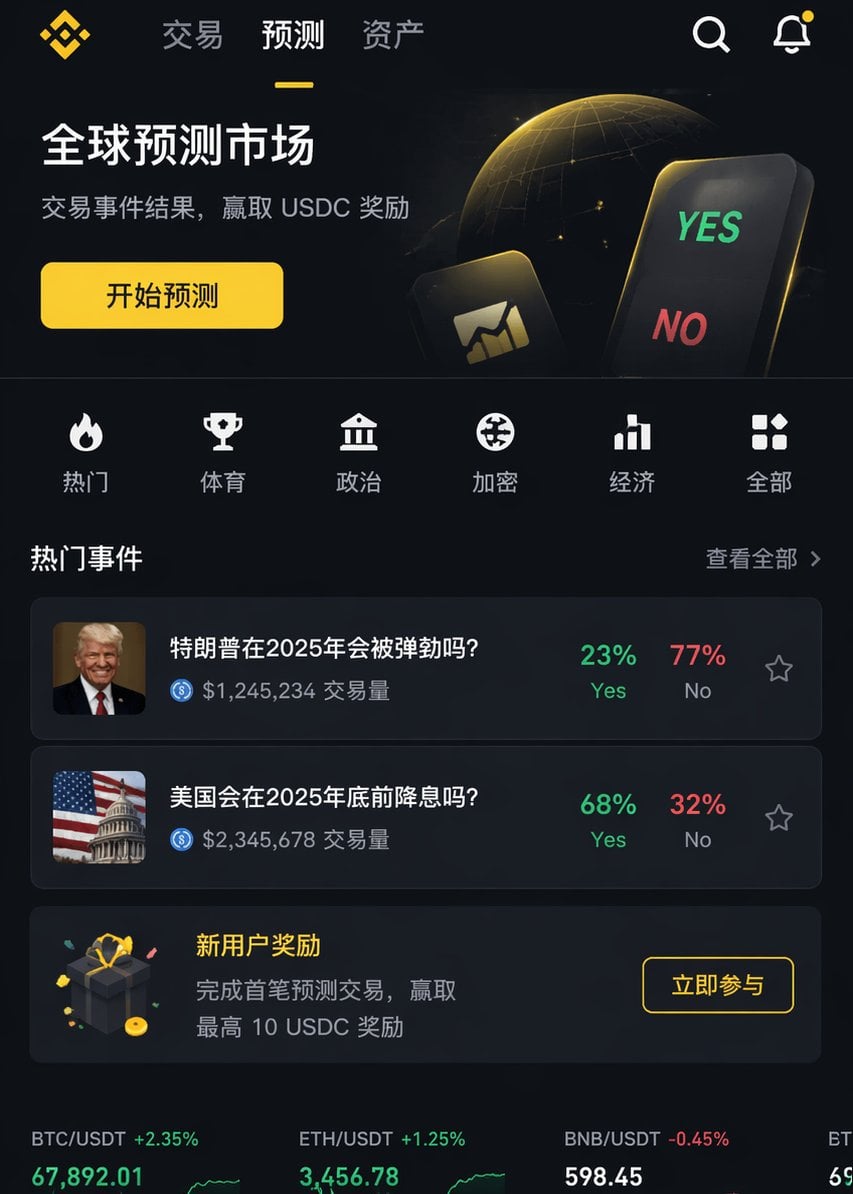The height and width of the screenshot is (1194, 853).
Task: Favorite the rate-cut event star
Action: 778,818
